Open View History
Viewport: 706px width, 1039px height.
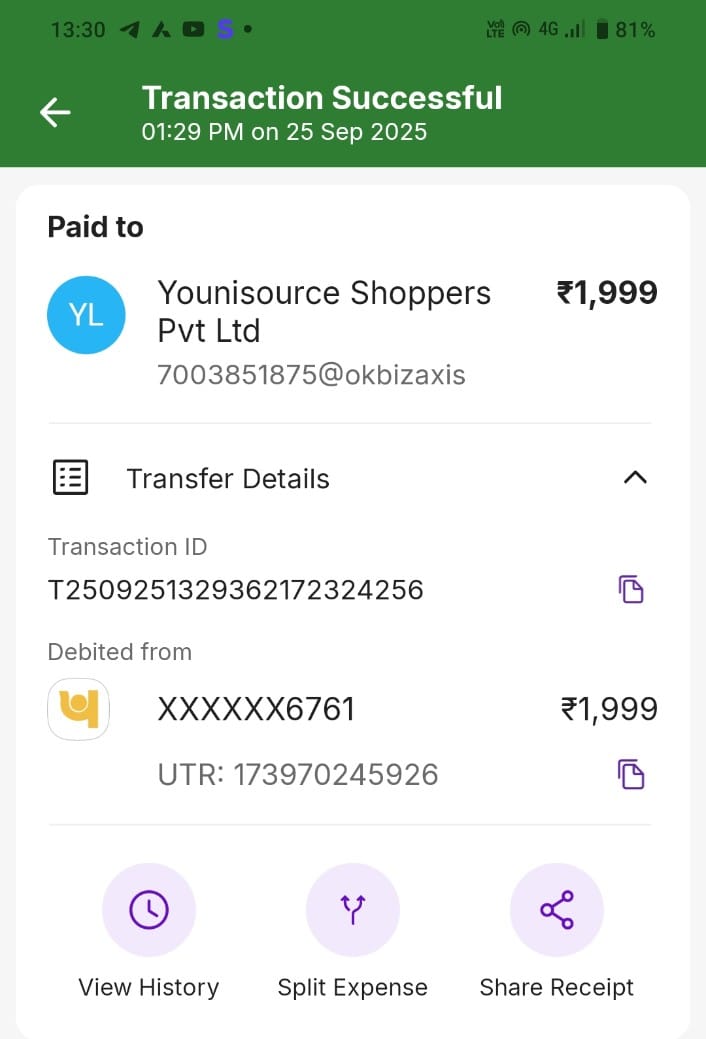(x=149, y=910)
